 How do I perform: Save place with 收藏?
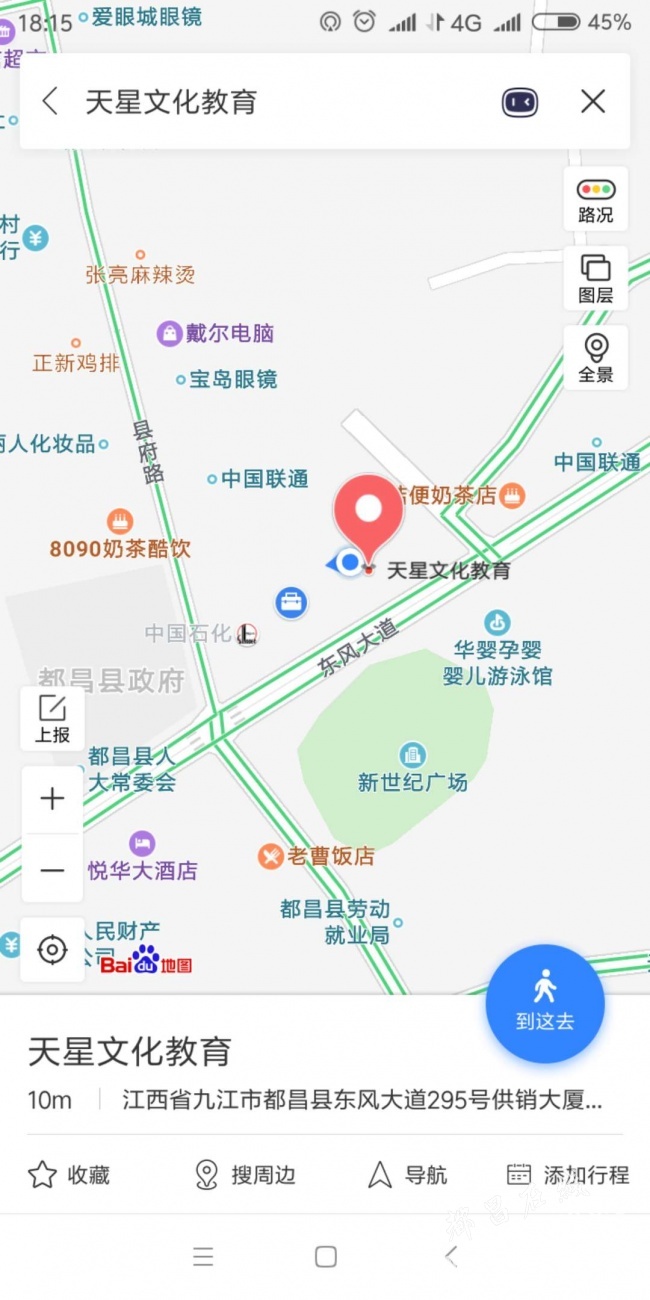69,1175
